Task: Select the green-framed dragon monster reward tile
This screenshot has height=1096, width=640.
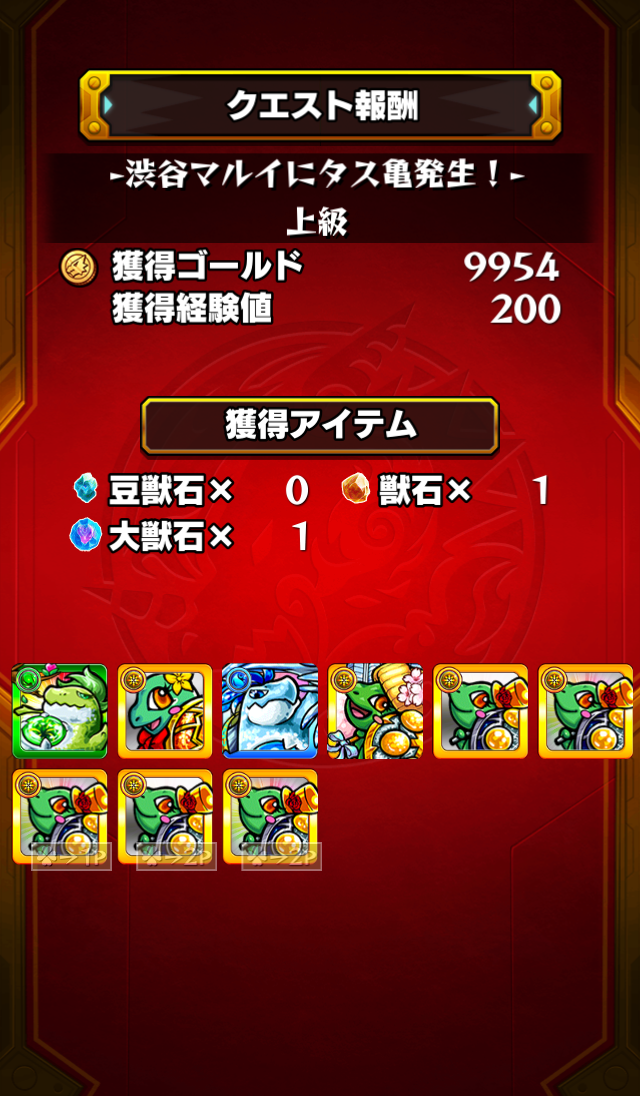Action: coord(59,711)
